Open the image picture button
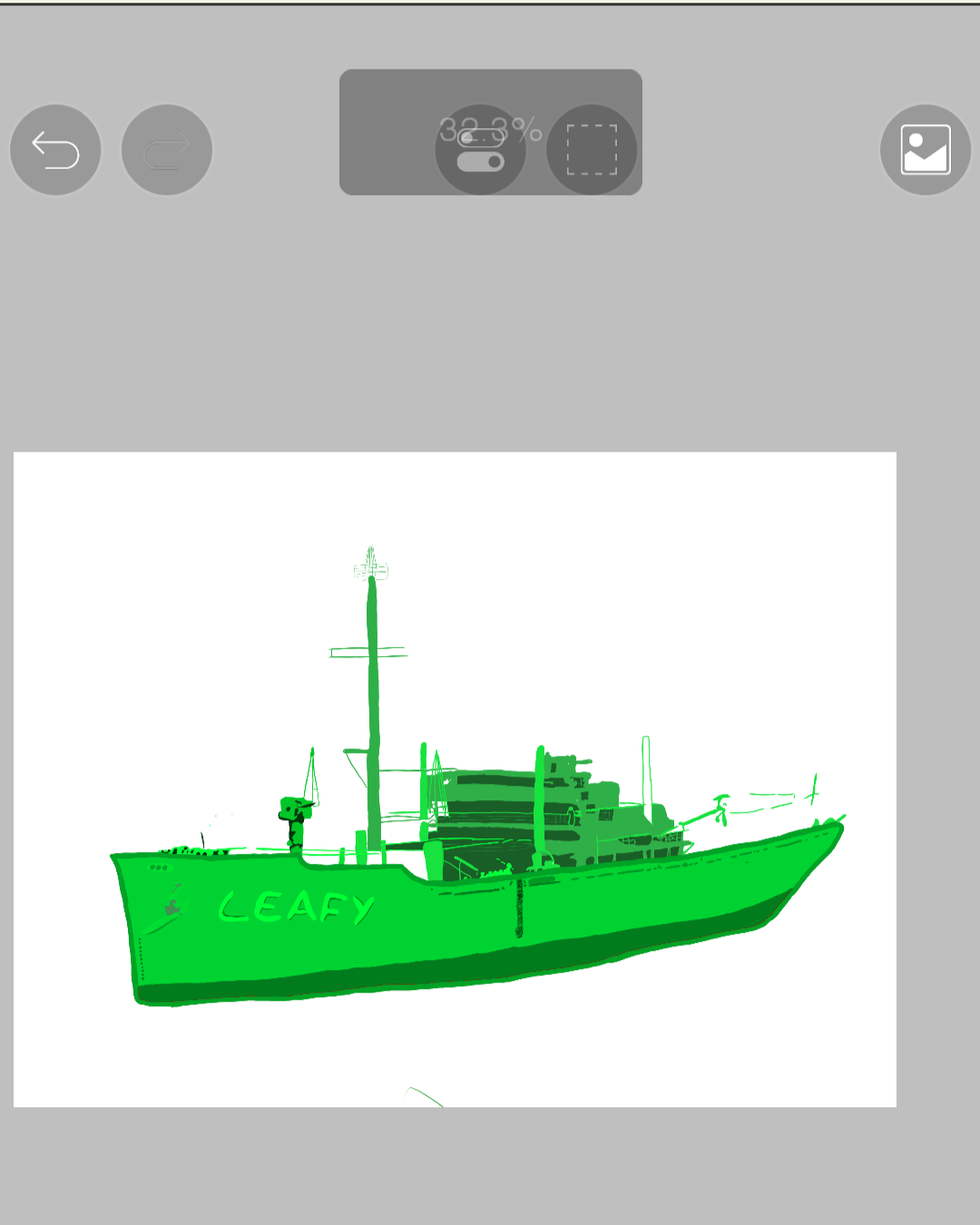 click(x=926, y=150)
